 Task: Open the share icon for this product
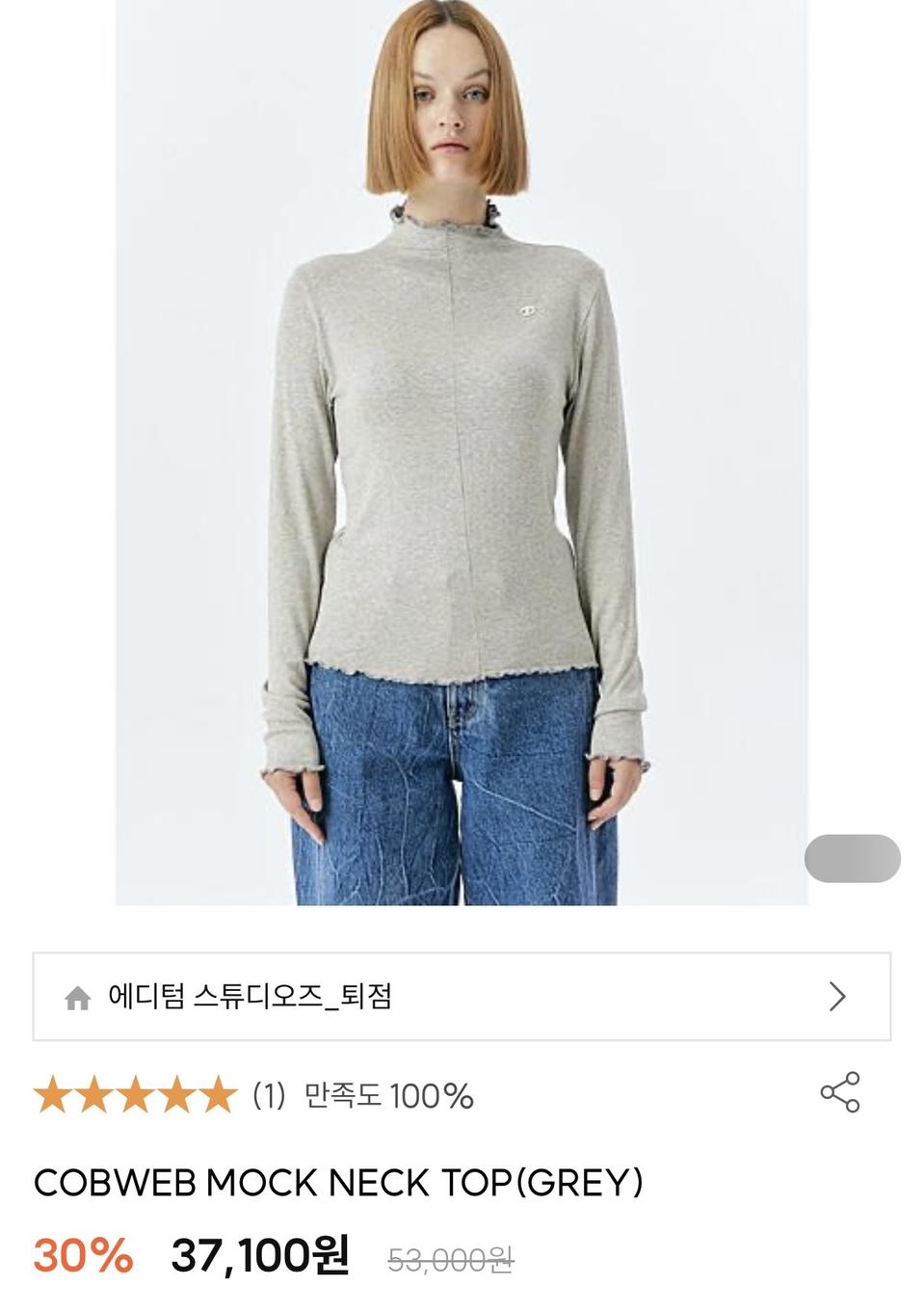pyautogui.click(x=839, y=1094)
